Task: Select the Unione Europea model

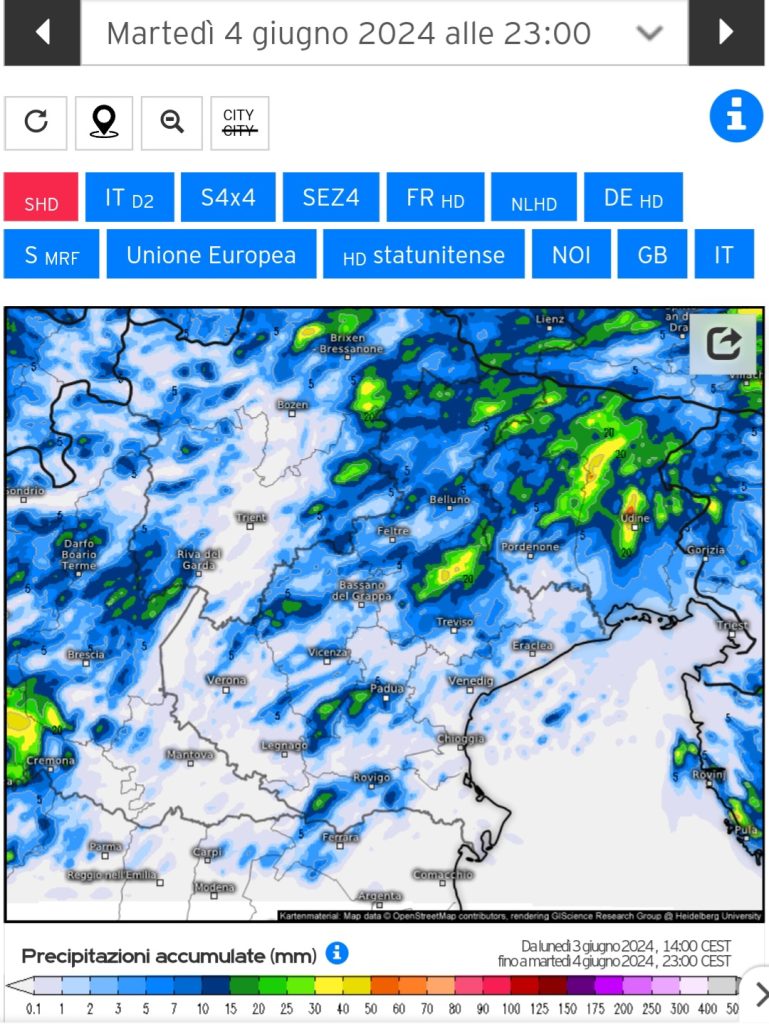Action: [212, 254]
